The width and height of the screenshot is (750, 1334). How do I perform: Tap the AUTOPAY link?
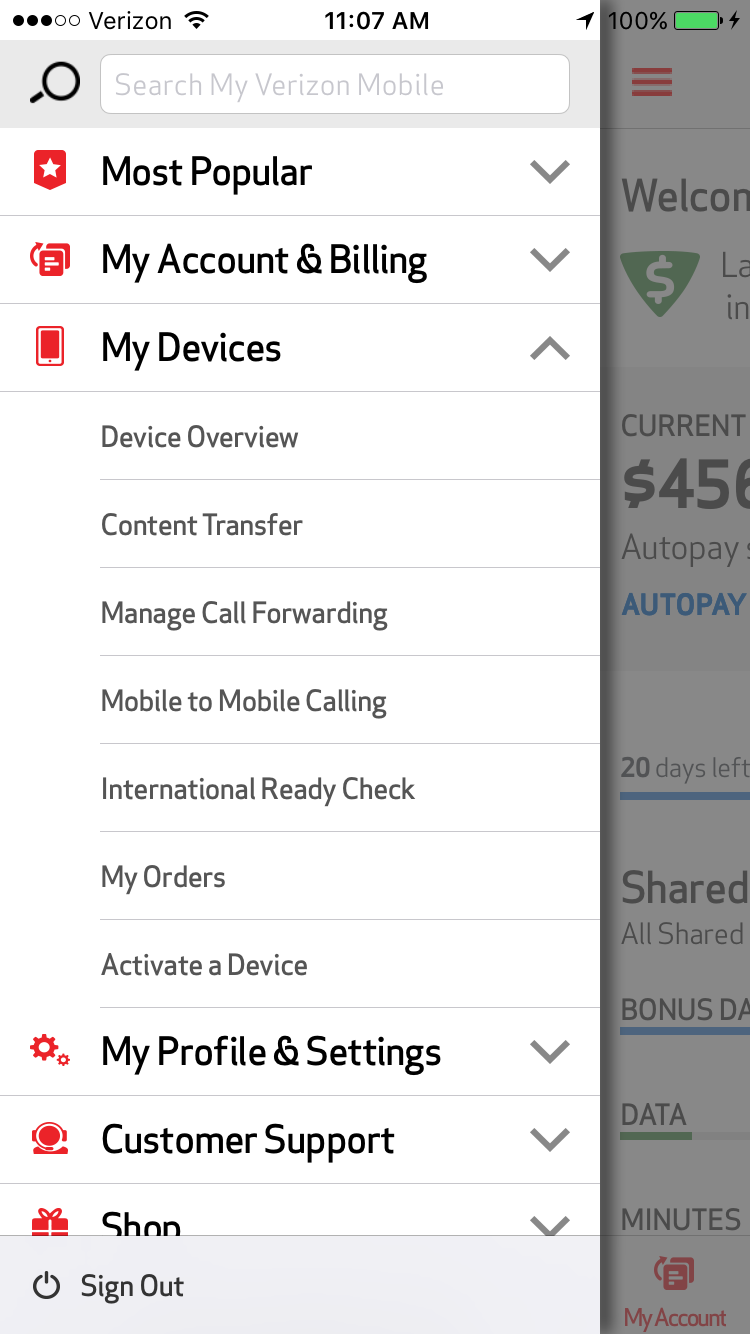pyautogui.click(x=684, y=605)
